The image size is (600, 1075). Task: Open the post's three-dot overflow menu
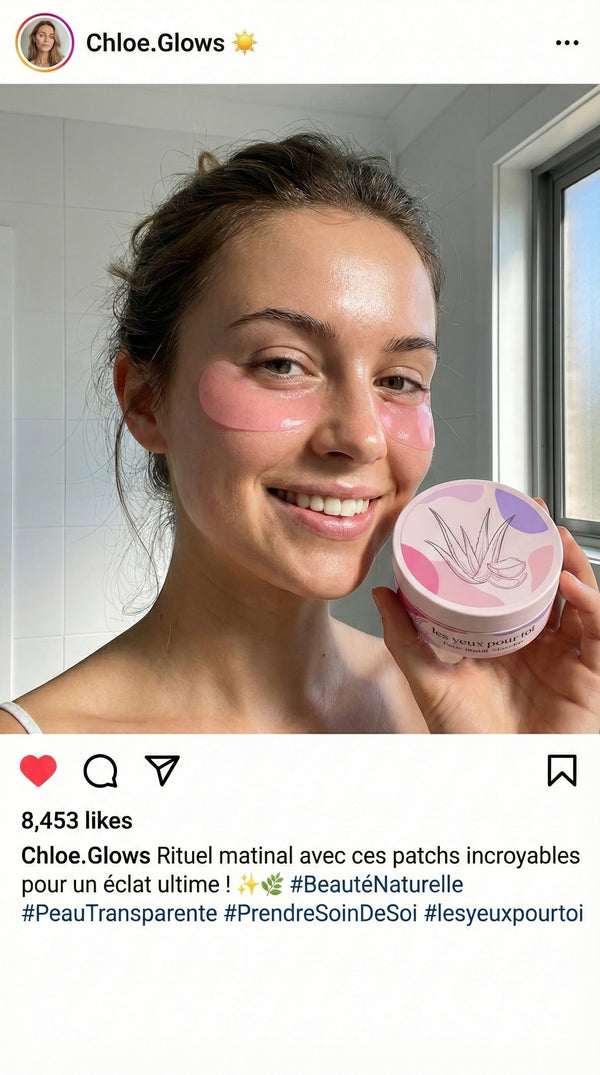(566, 43)
